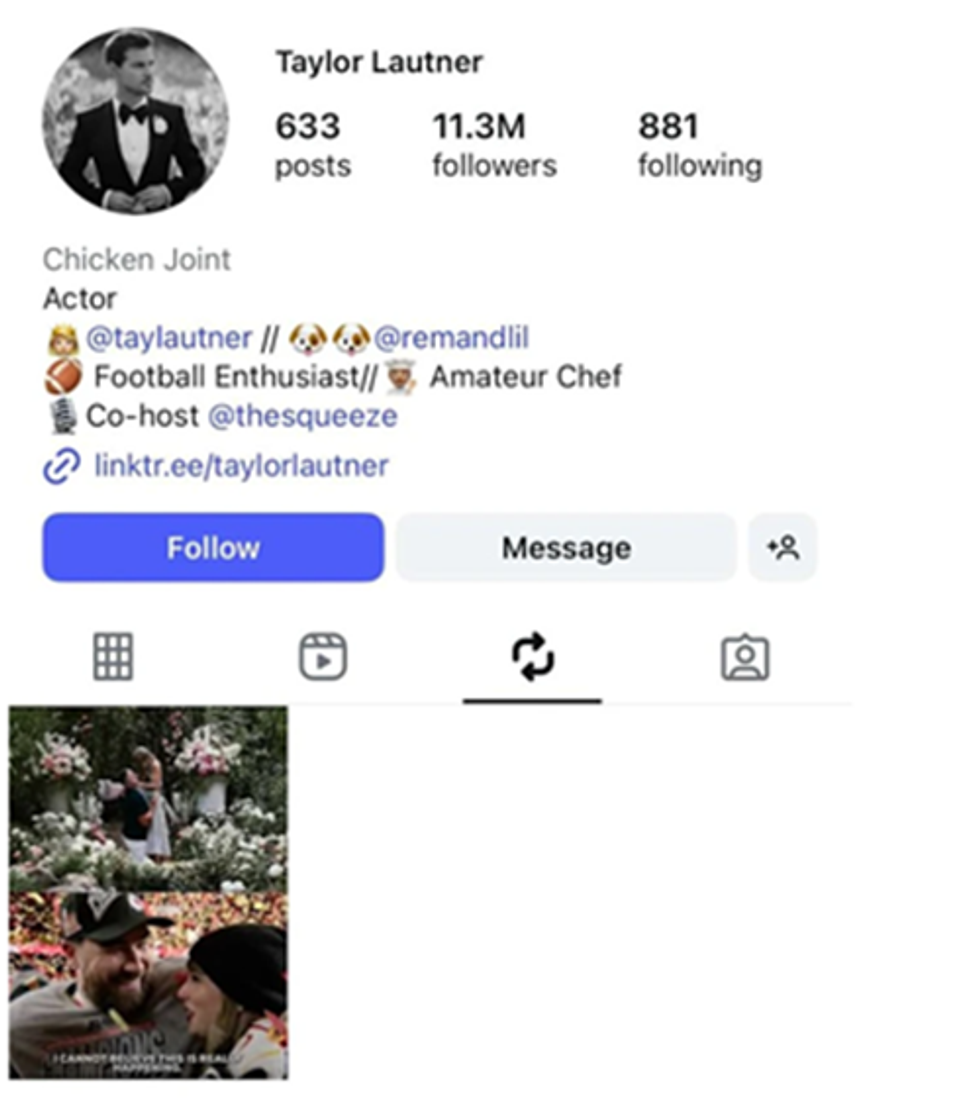This screenshot has width=980, height=1102.
Task: Switch to the posts grid tab
Action: (113, 658)
